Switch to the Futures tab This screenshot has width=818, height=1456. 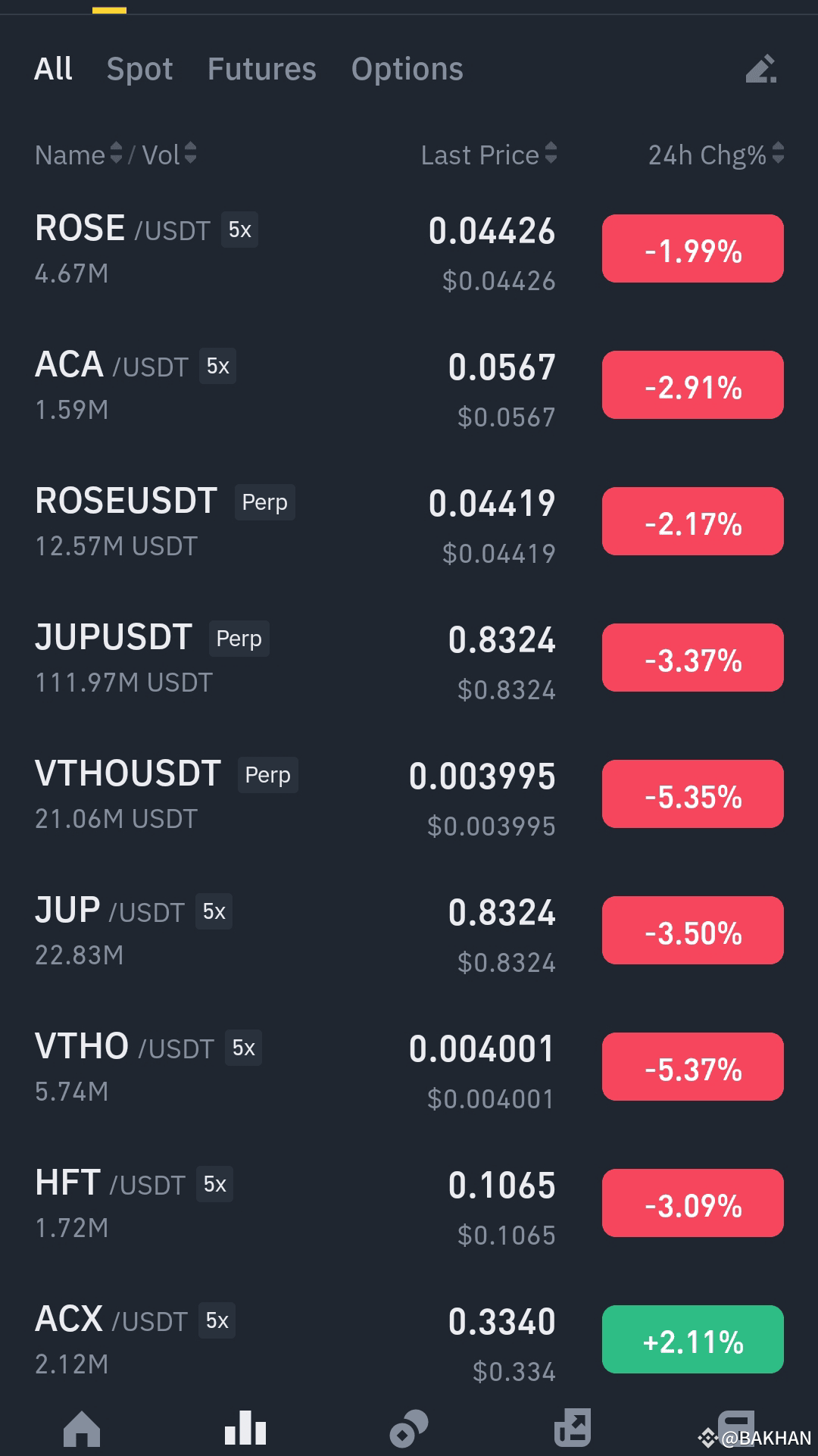click(x=261, y=69)
